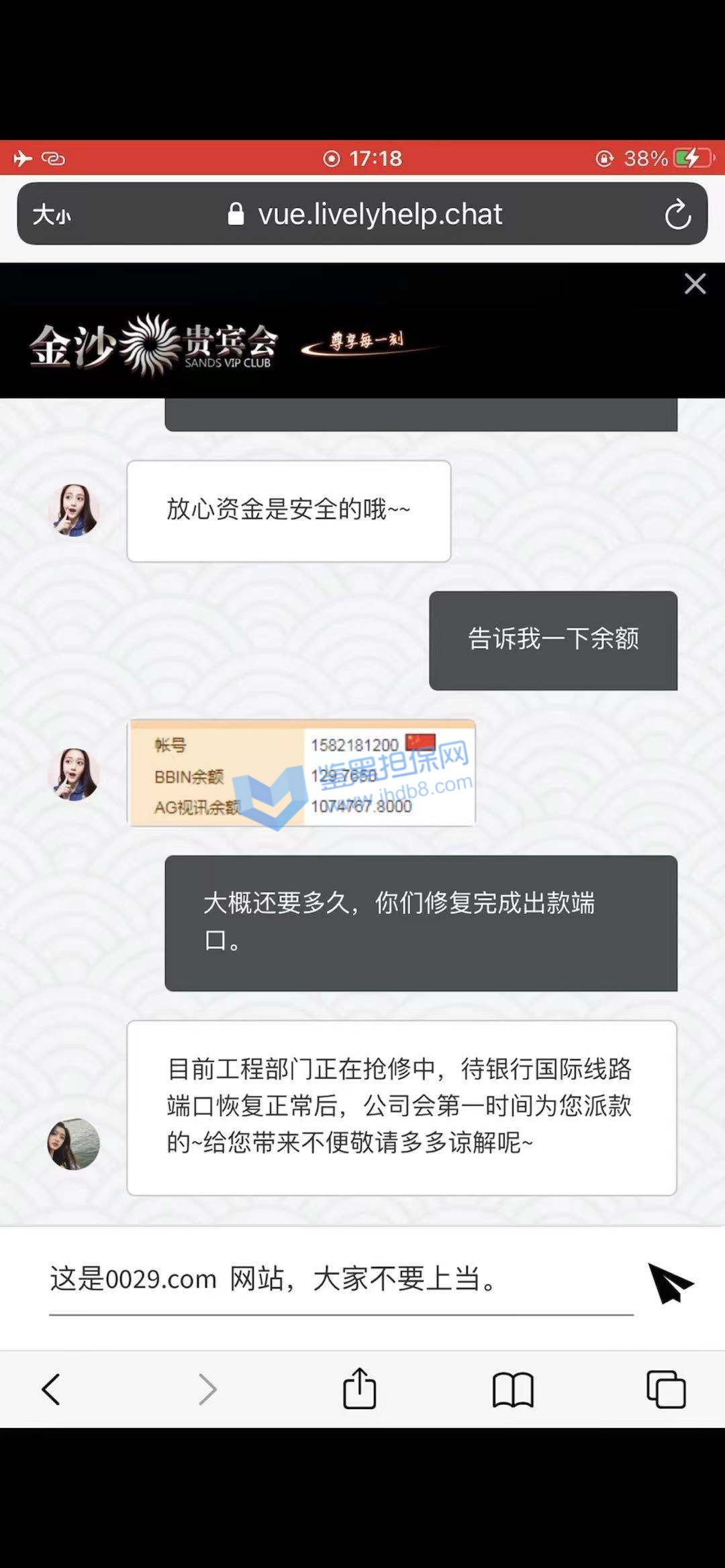
Task: Open Safari bookmarks
Action: coord(513,1389)
